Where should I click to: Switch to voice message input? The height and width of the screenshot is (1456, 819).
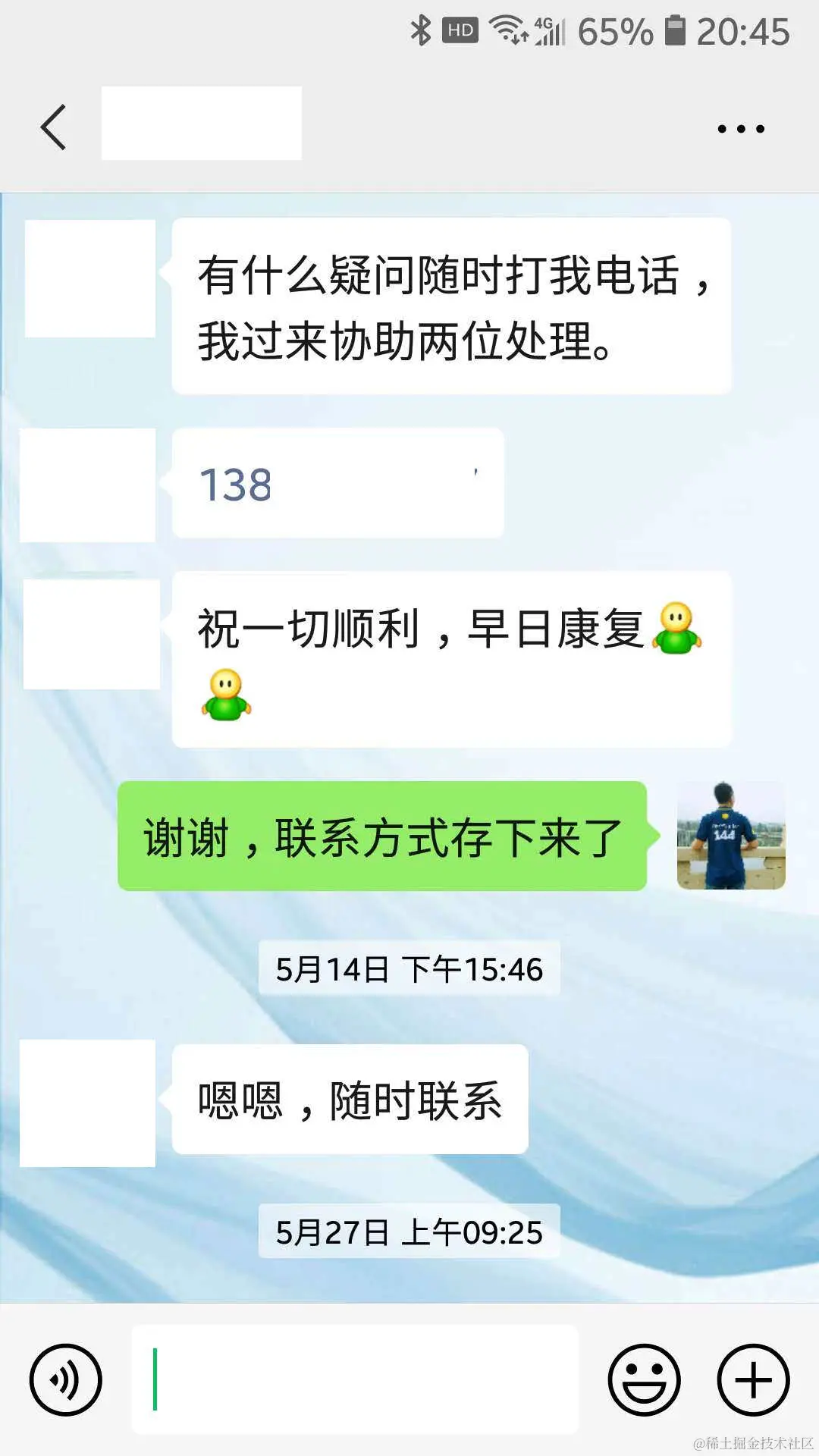[66, 1379]
